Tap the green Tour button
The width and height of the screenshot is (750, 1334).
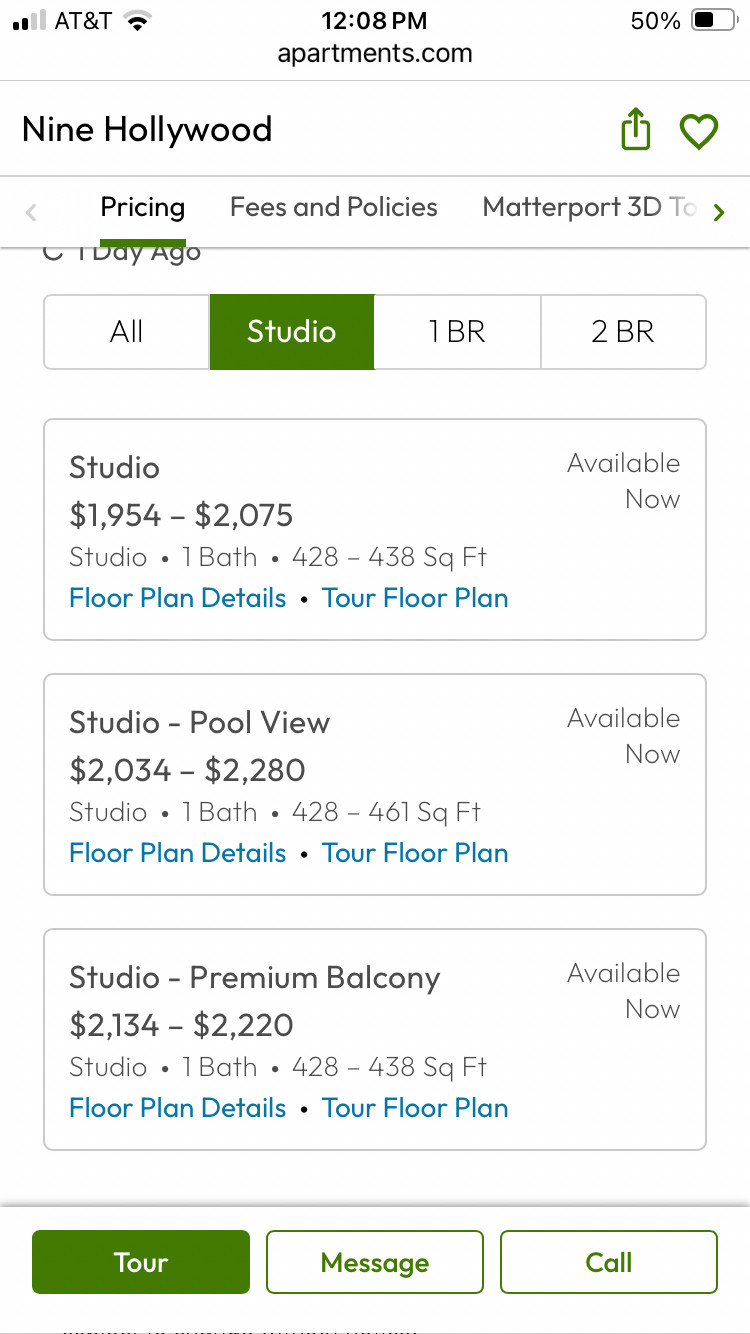[141, 1262]
